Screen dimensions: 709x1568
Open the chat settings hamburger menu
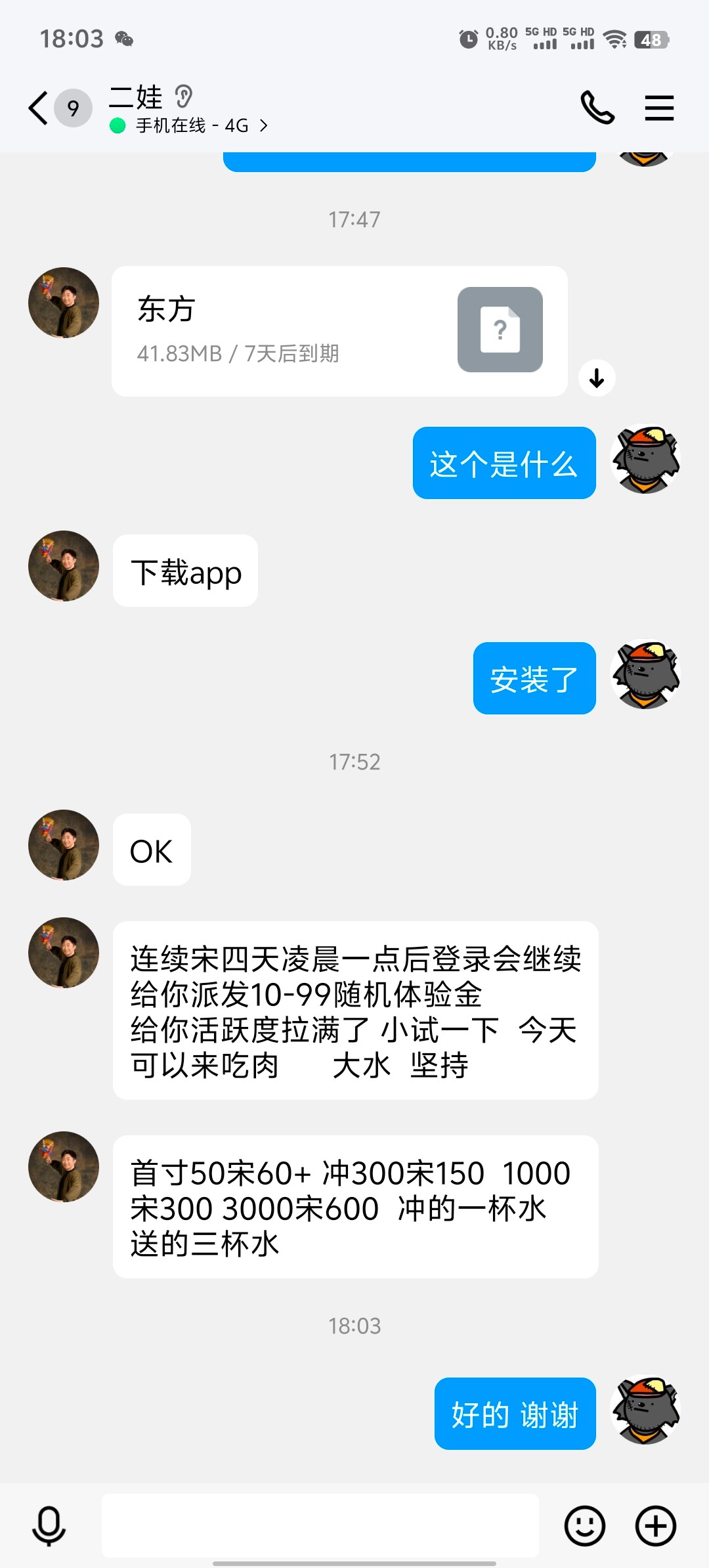point(659,108)
